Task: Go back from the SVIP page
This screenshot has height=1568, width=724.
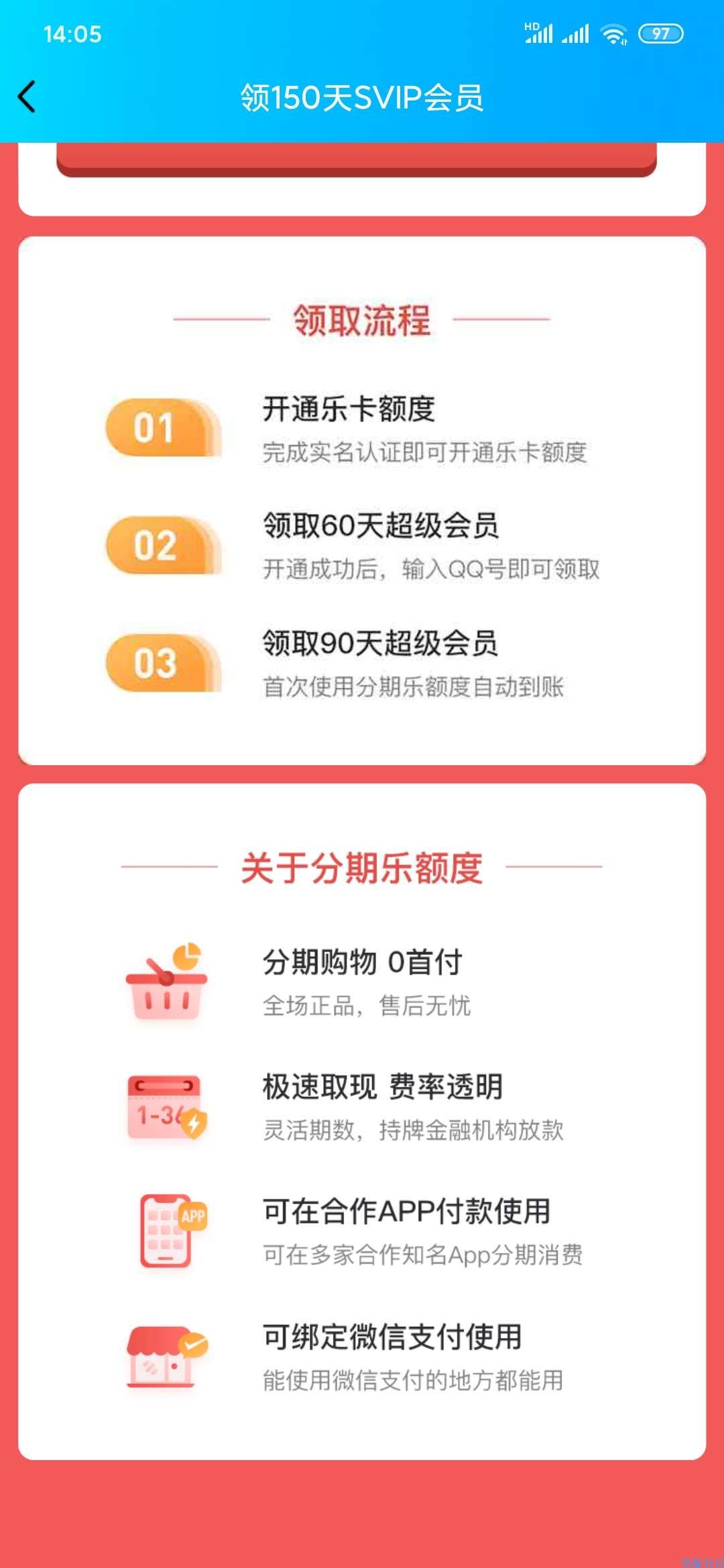Action: click(27, 97)
